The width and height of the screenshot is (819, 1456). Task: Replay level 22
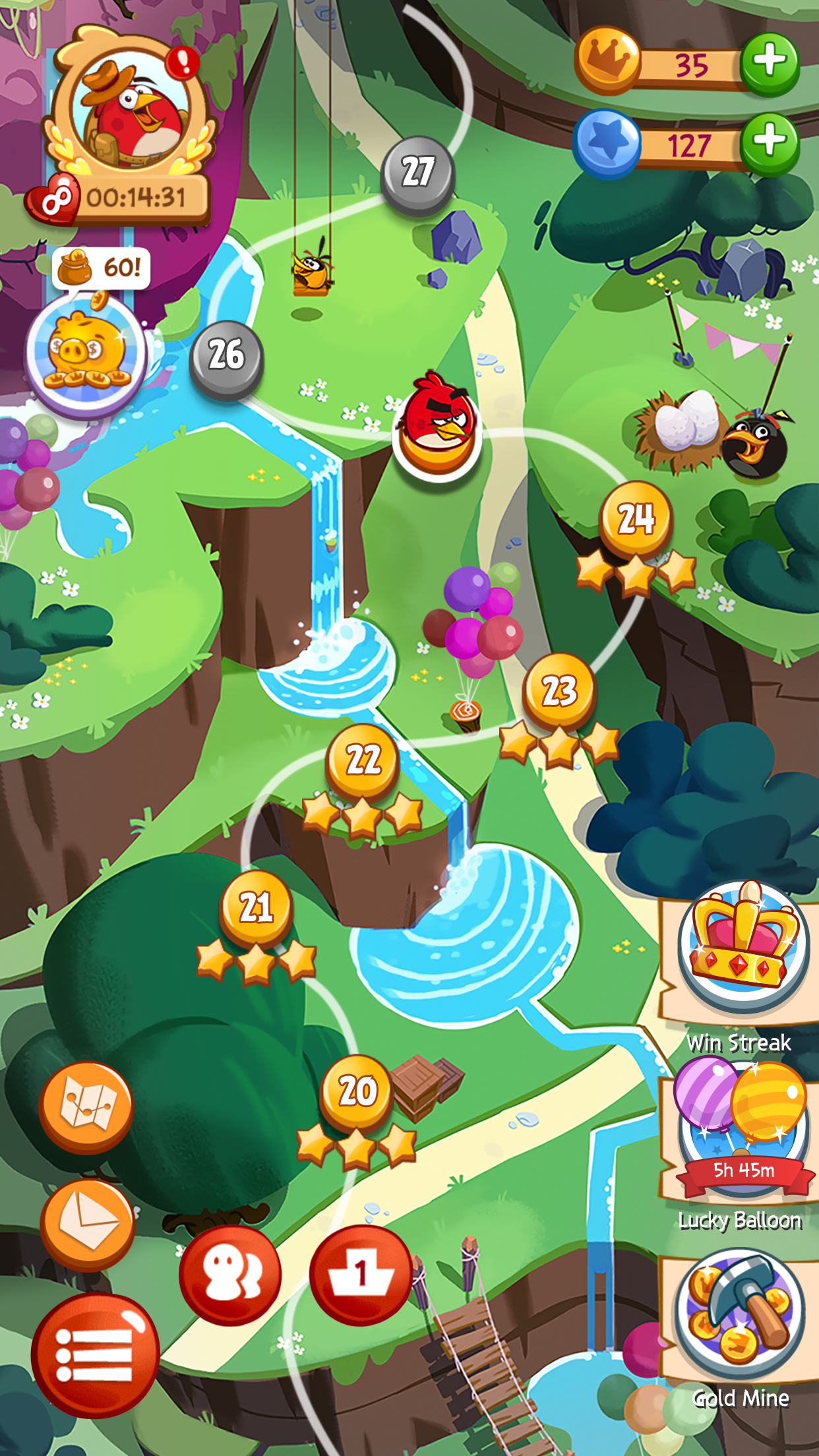pos(363,760)
